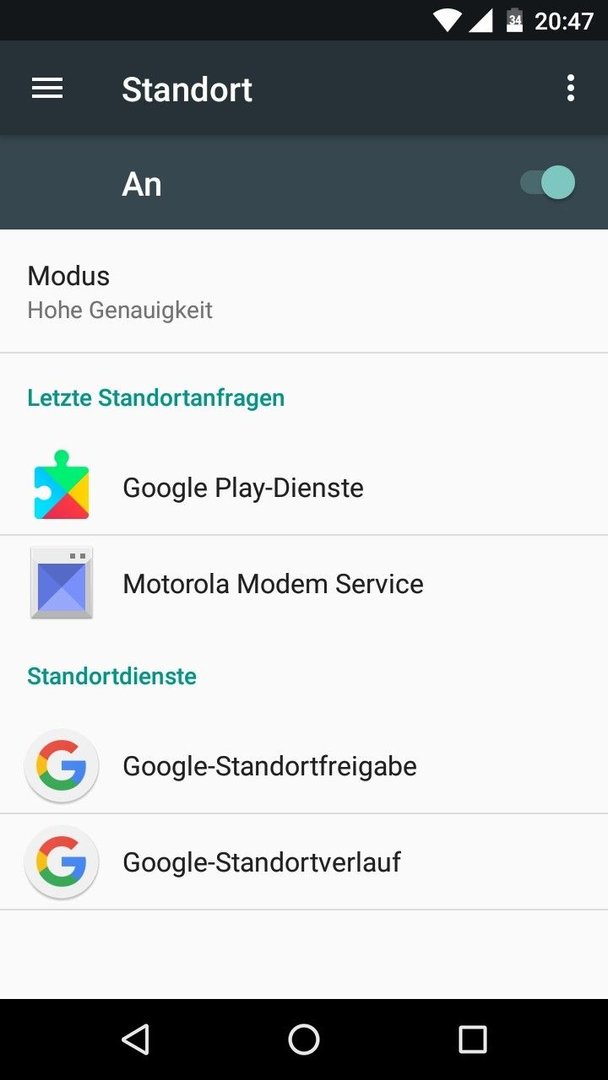The width and height of the screenshot is (608, 1080).
Task: Open the three-dot overflow menu
Action: (x=570, y=88)
